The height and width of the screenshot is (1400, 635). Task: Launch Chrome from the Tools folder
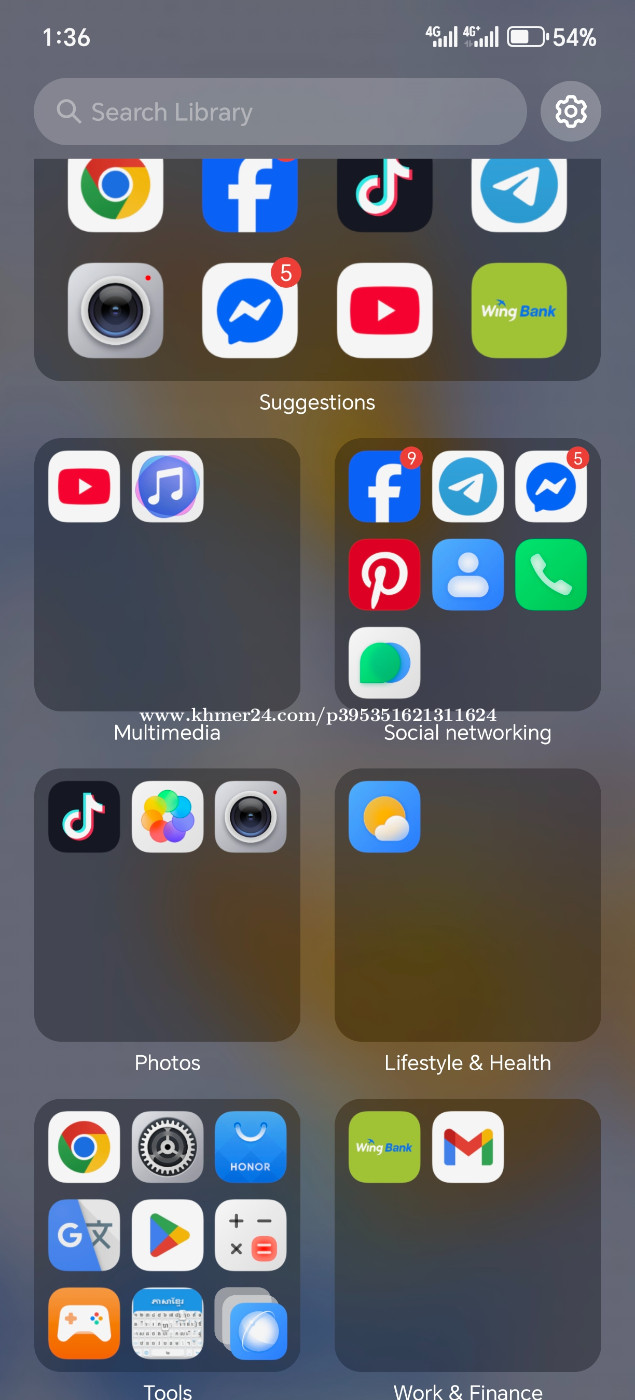(x=84, y=1147)
